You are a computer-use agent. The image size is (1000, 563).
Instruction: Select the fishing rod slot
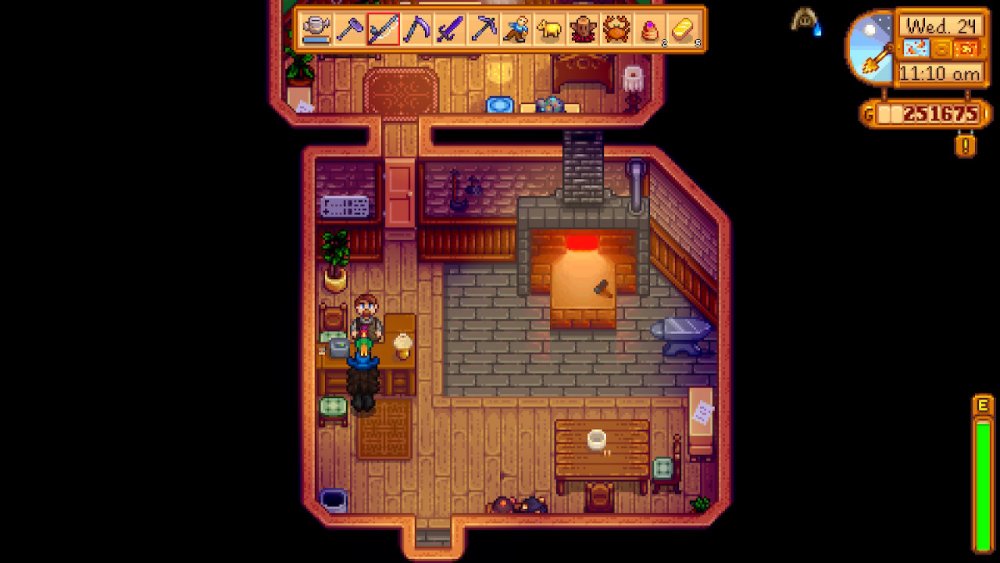coord(383,30)
